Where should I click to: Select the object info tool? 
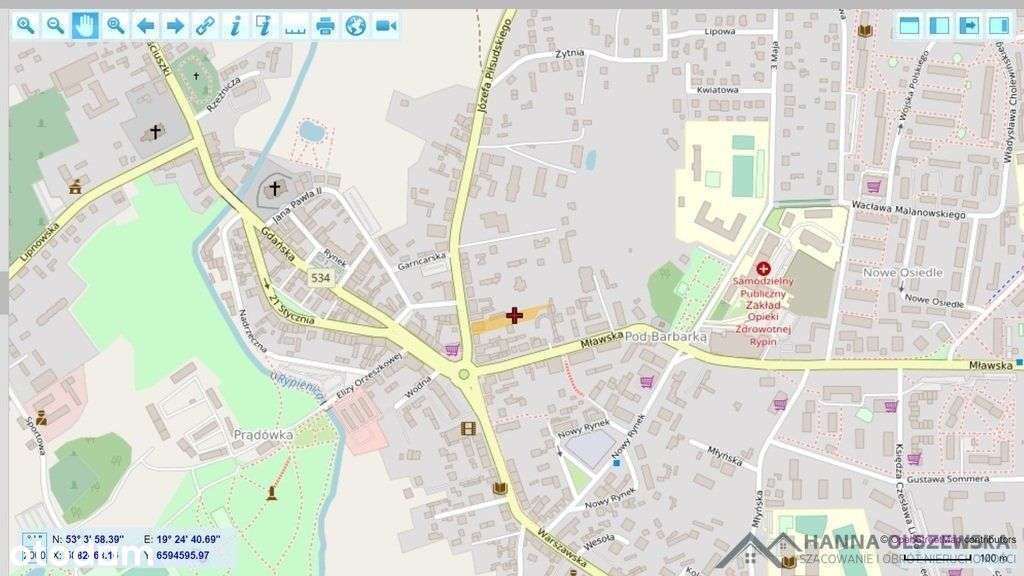(235, 25)
